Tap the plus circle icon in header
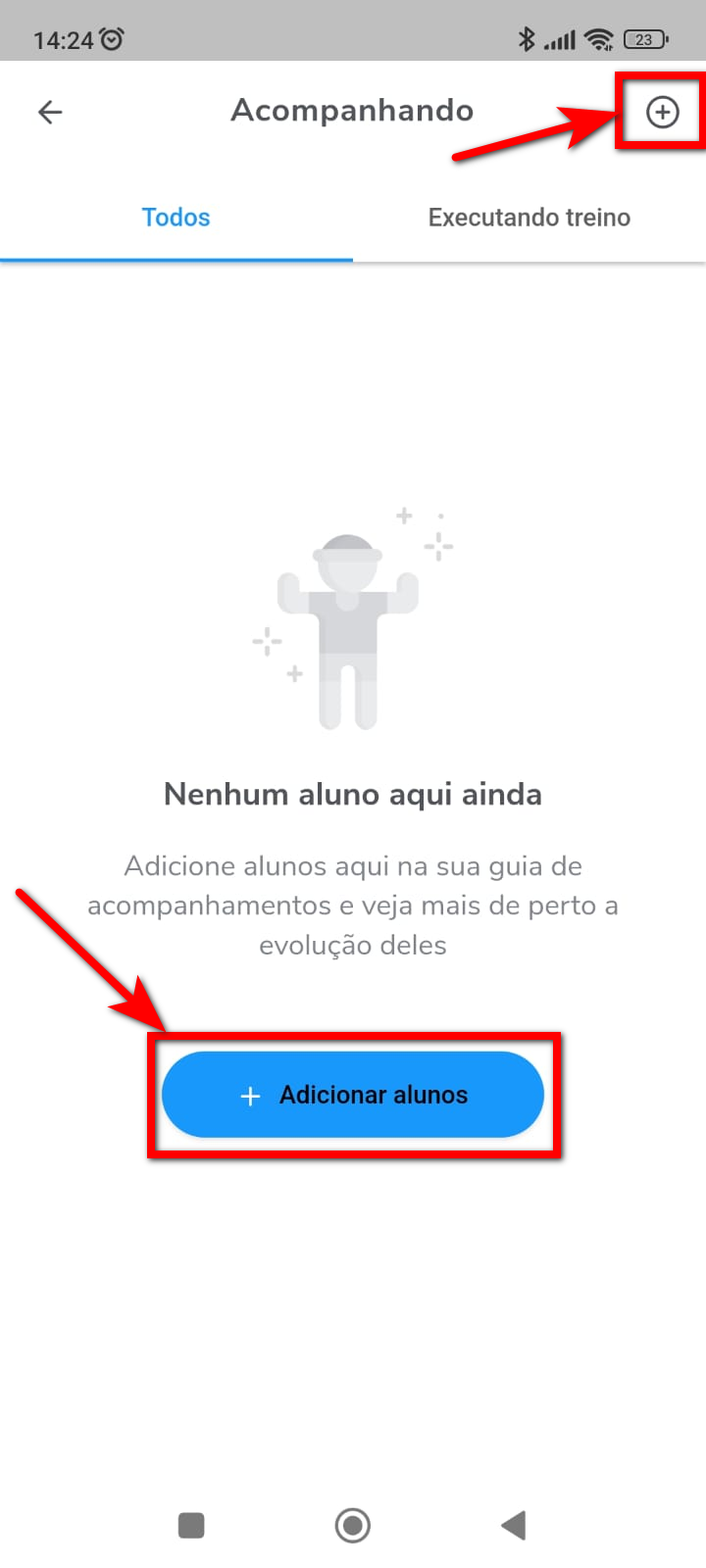The height and width of the screenshot is (1568, 706). (662, 112)
